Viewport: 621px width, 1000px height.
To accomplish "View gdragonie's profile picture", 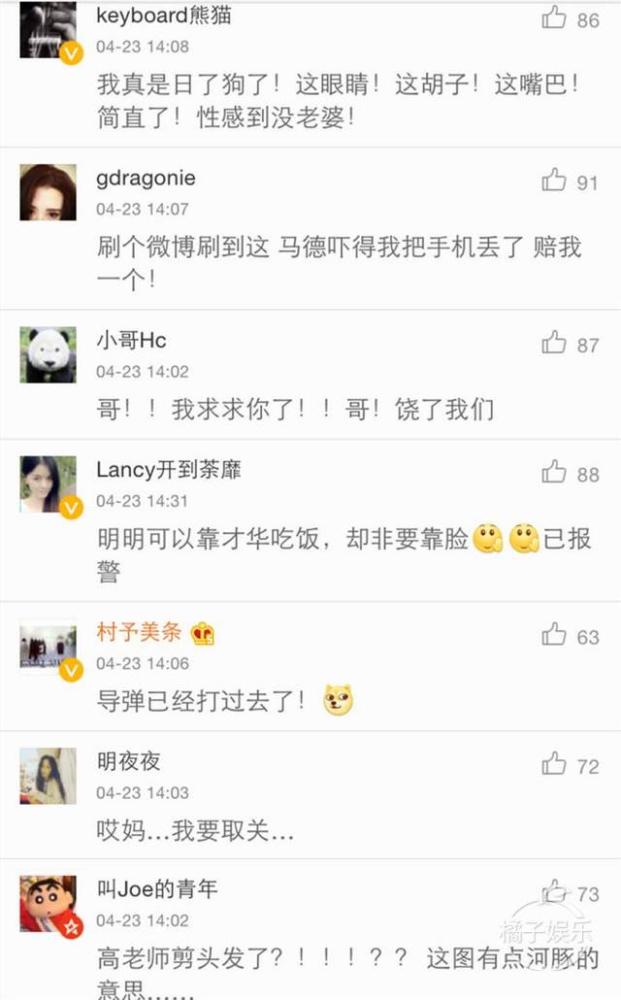I will point(48,192).
